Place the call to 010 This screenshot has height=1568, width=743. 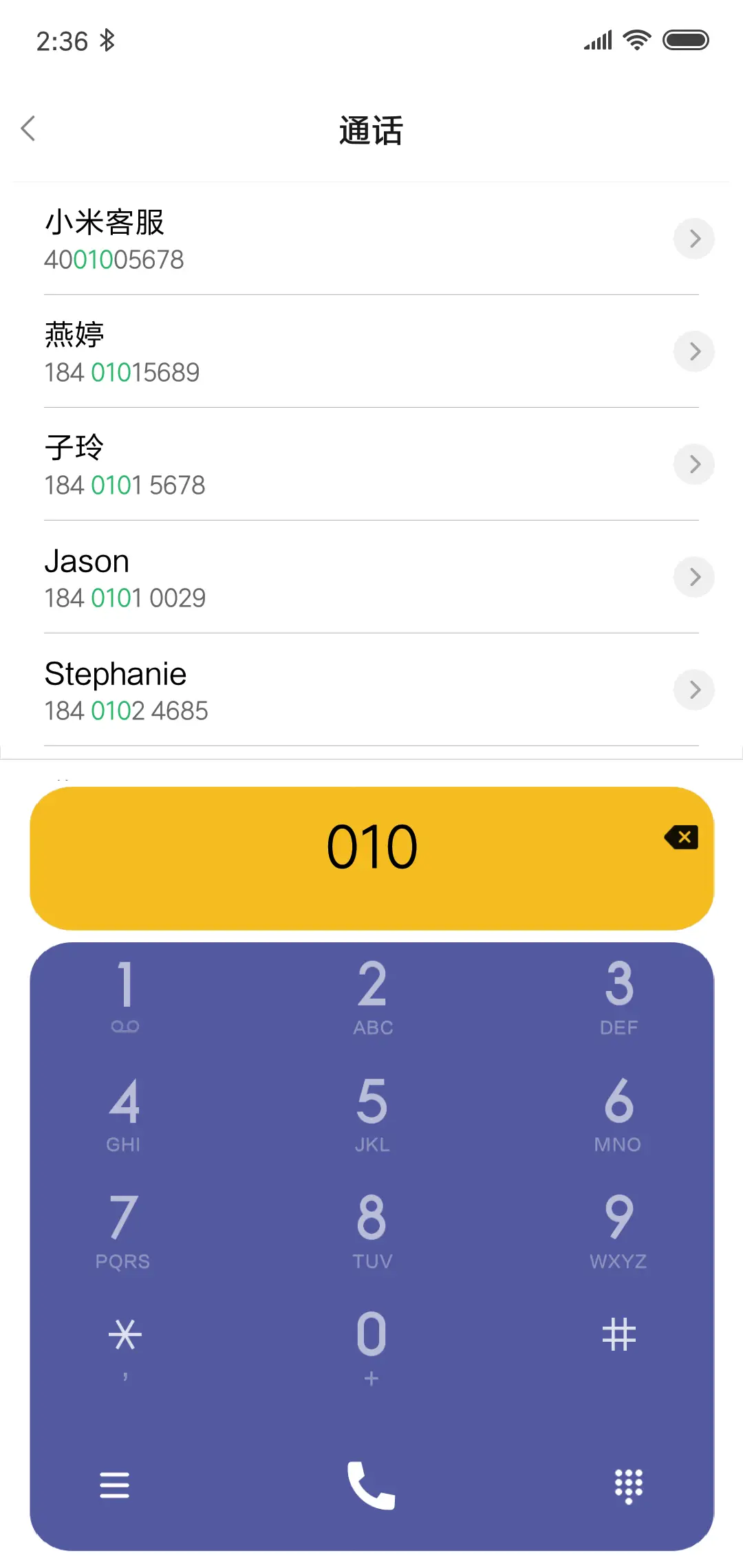pos(371,1485)
